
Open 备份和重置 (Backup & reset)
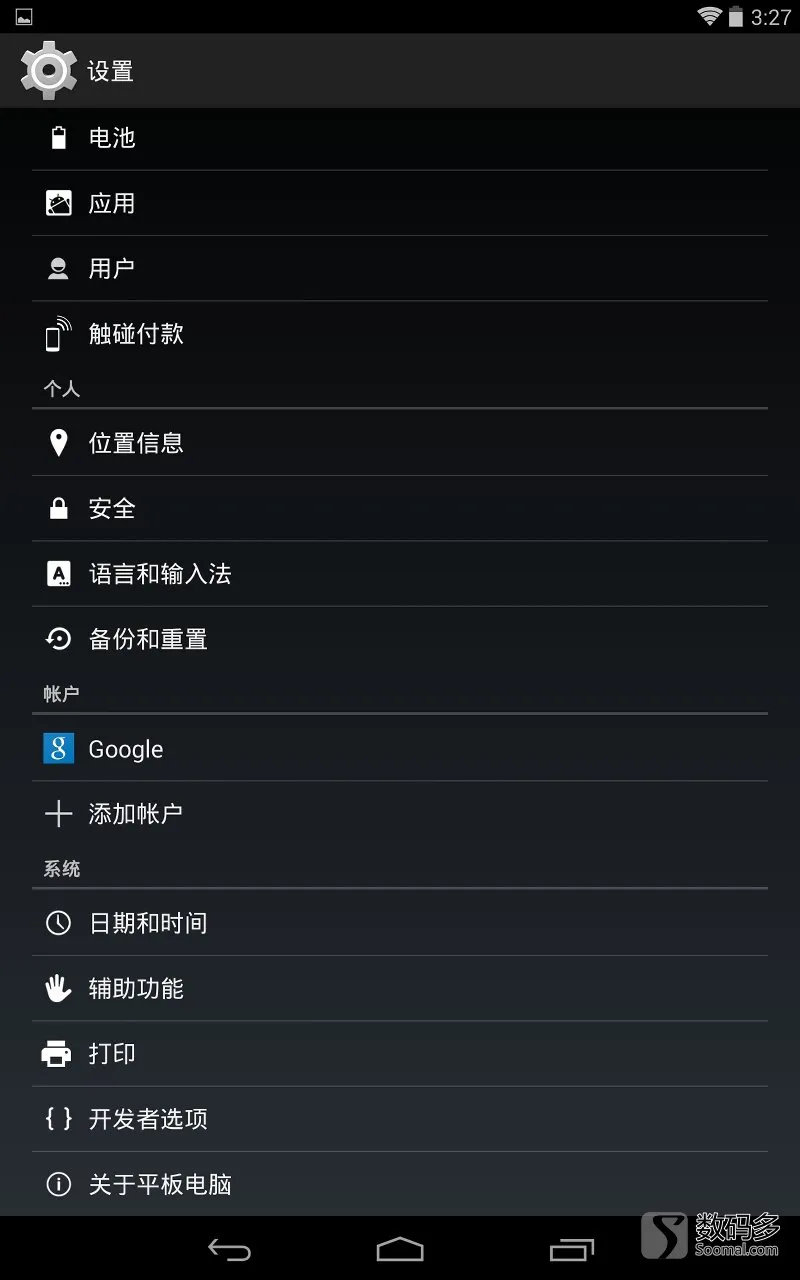click(400, 639)
